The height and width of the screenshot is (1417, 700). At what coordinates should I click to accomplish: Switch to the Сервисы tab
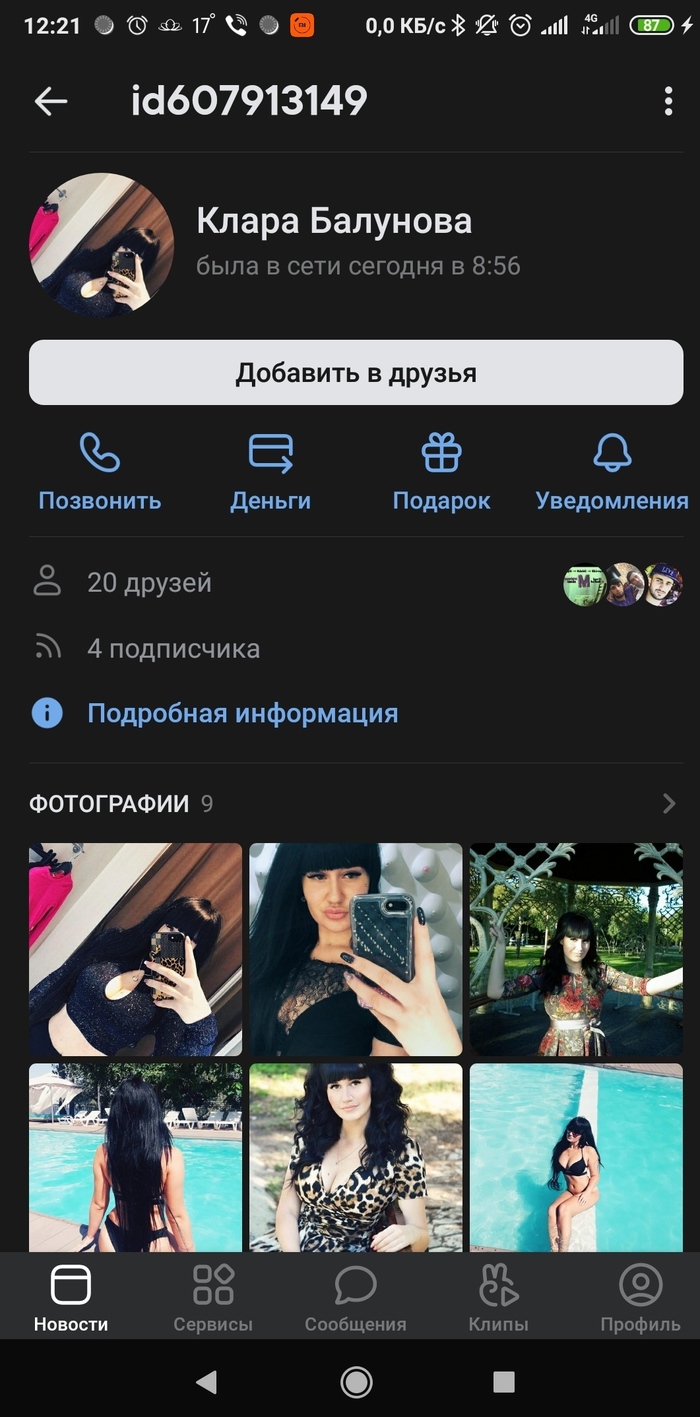pyautogui.click(x=213, y=1297)
